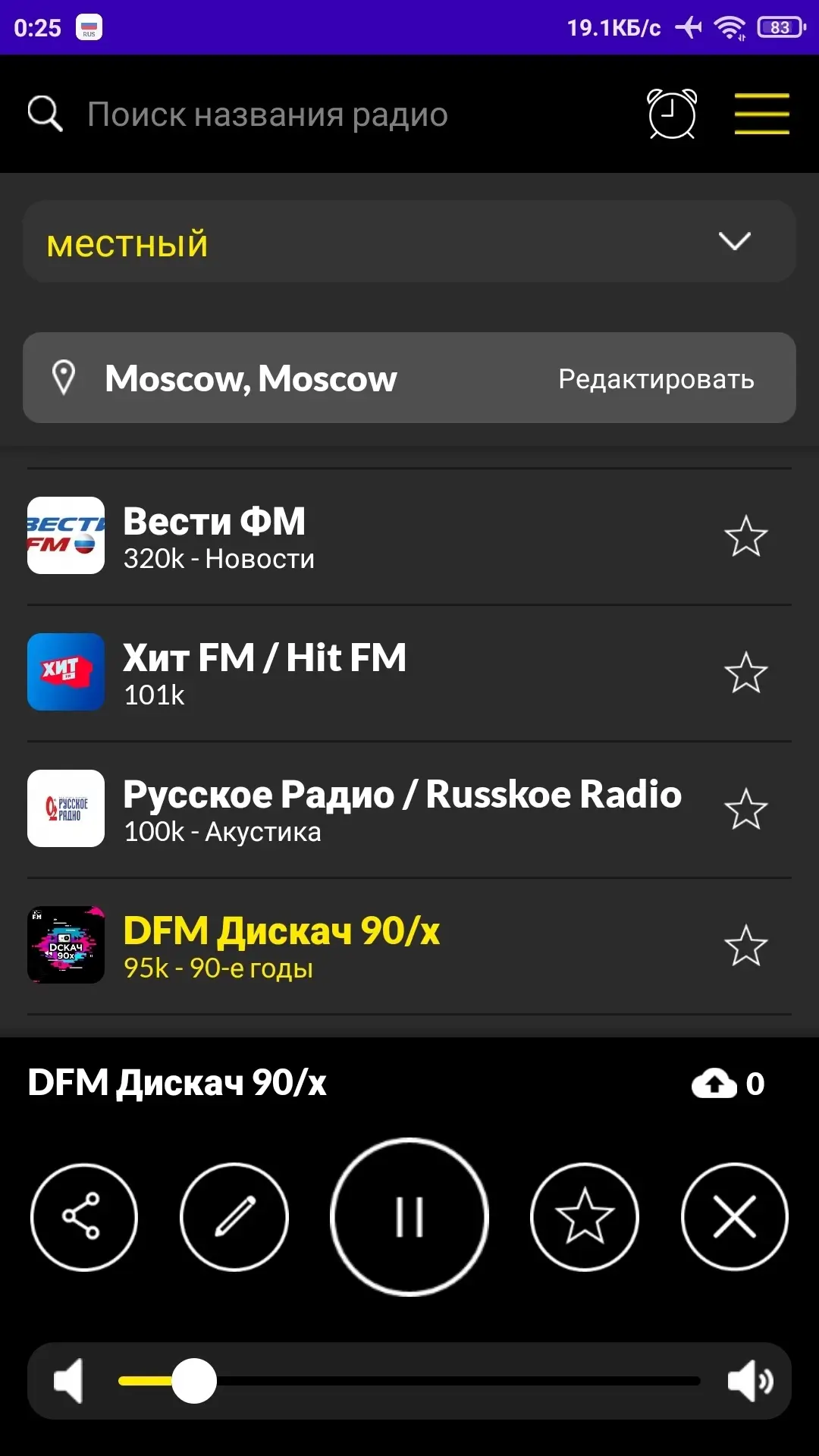Edit the Moscow location via Редактировать
Viewport: 819px width, 1456px height.
656,379
